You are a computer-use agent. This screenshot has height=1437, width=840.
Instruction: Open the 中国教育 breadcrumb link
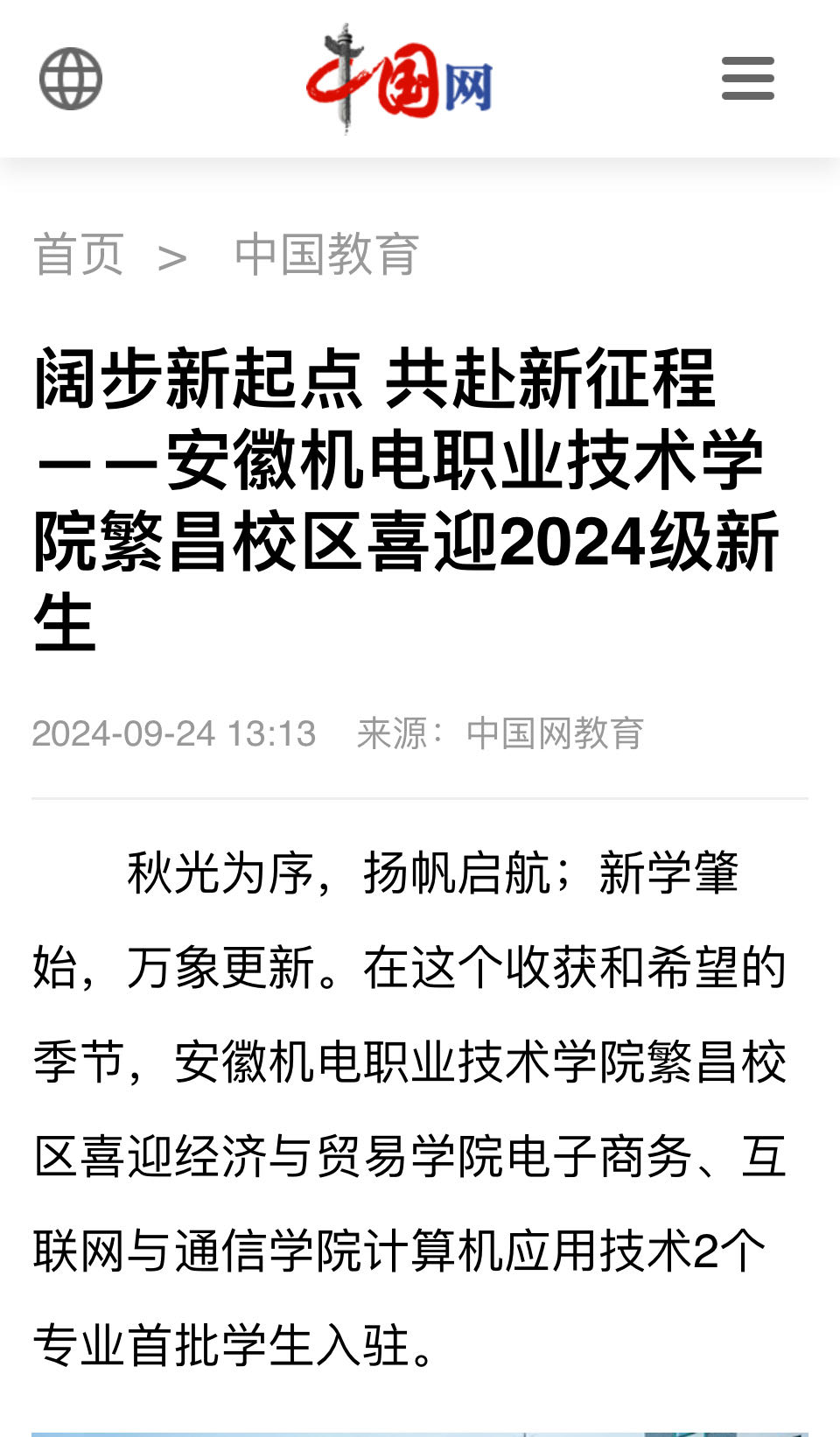[326, 255]
